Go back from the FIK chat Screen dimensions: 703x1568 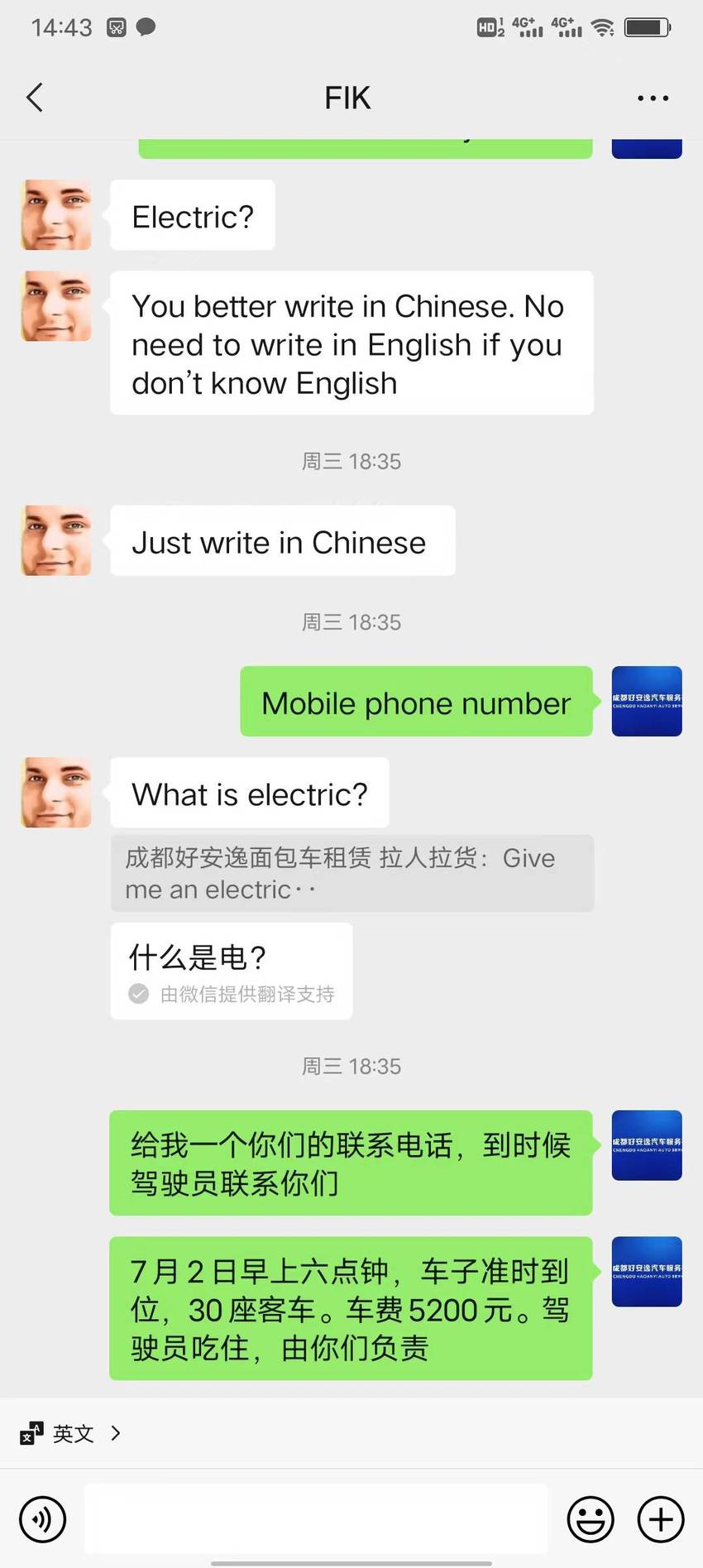[35, 98]
